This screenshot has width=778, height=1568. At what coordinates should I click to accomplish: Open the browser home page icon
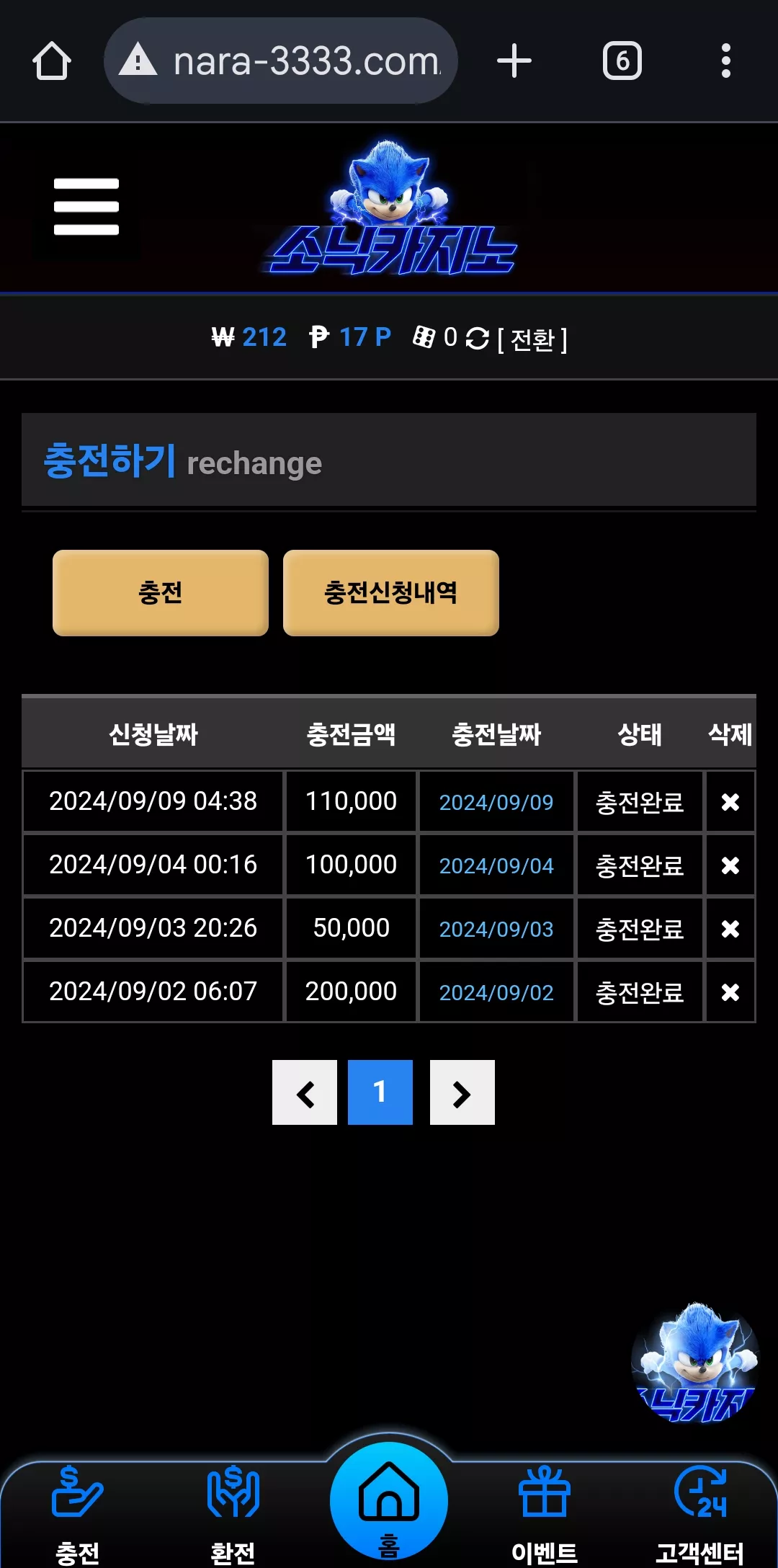click(x=52, y=61)
